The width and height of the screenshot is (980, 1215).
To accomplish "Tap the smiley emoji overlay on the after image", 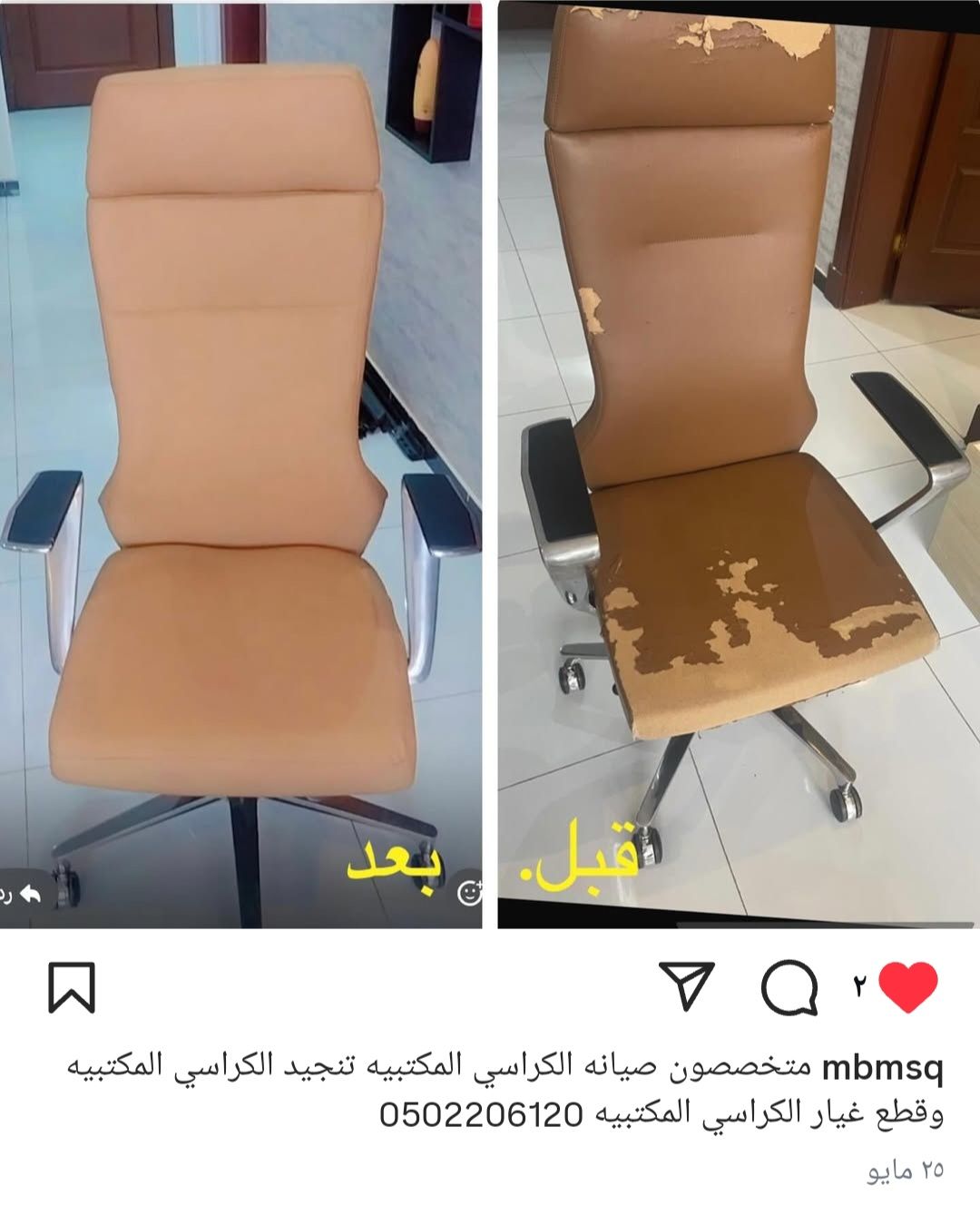I will click(468, 893).
